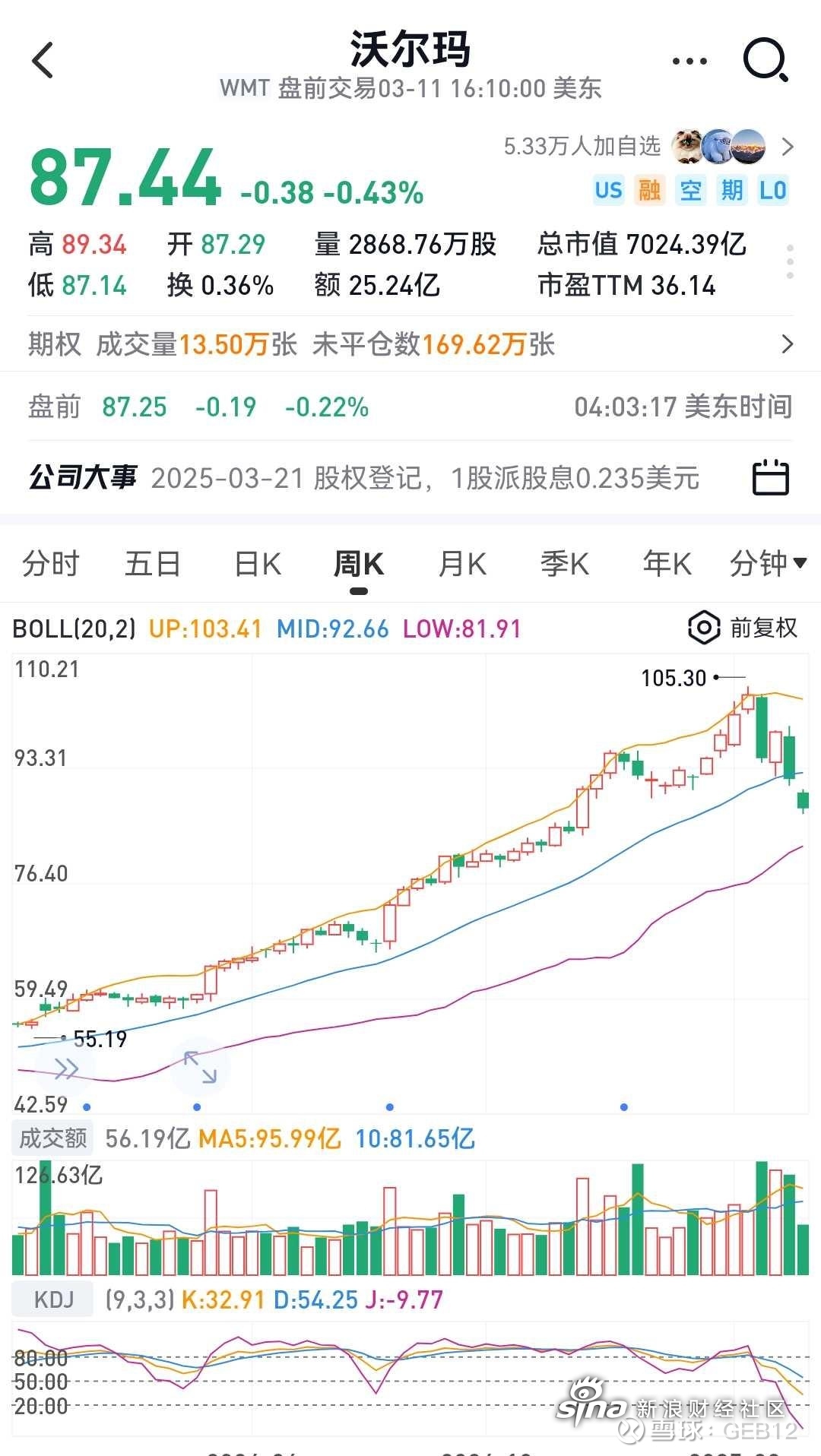Go back using the top-left arrow
Viewport: 821px width, 1456px height.
coord(43,60)
